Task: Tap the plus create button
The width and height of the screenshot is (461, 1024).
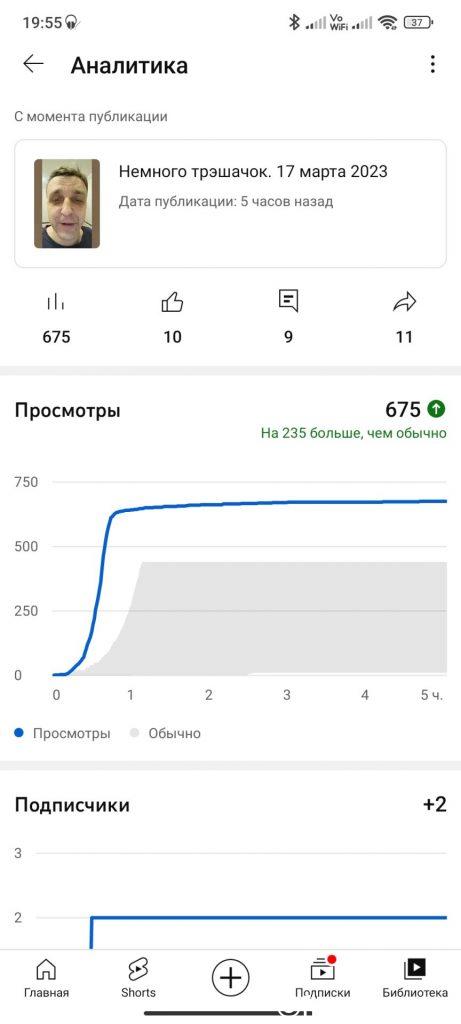Action: pyautogui.click(x=230, y=978)
